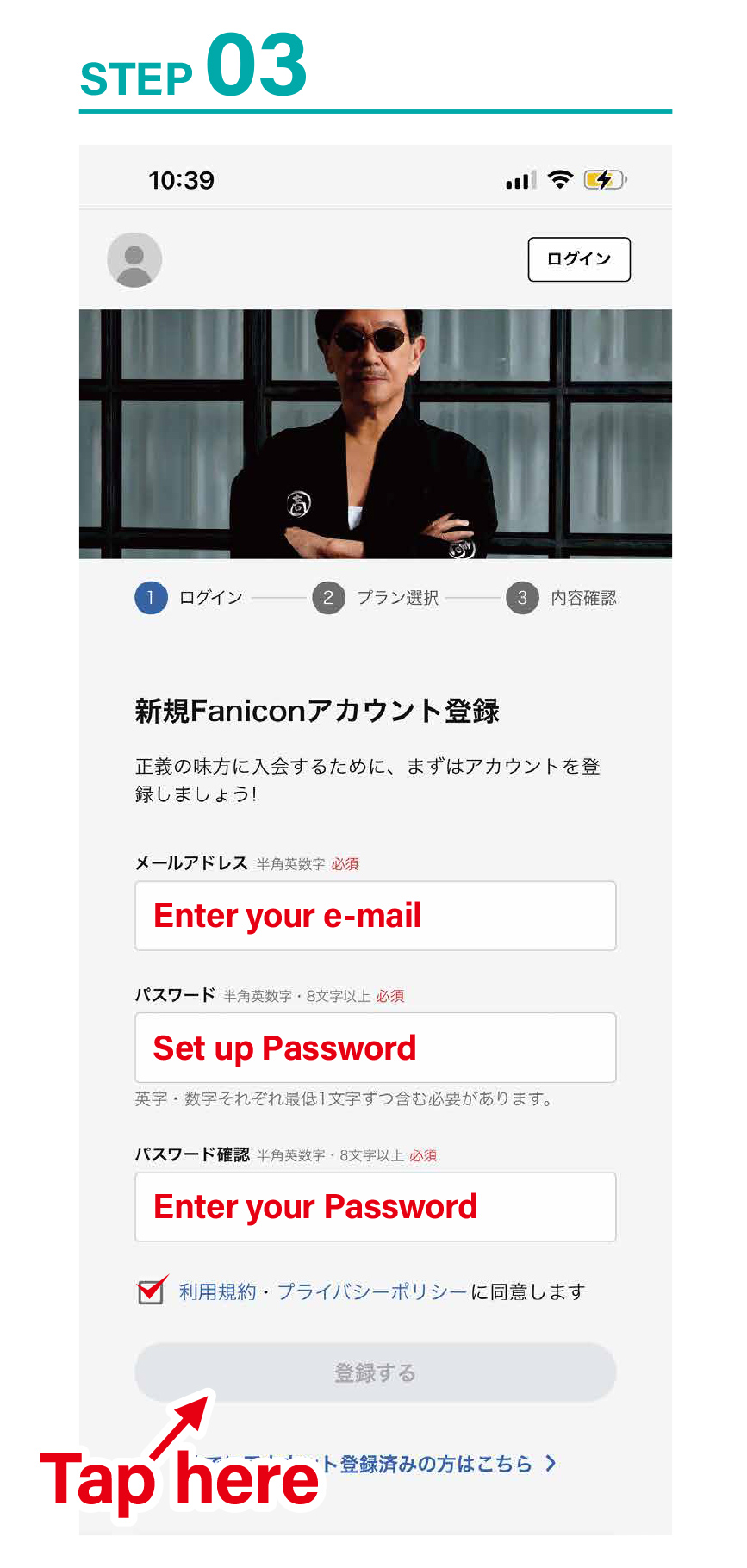Tap the gray 登録する submit button
The height and width of the screenshot is (1568, 747).
(374, 1372)
